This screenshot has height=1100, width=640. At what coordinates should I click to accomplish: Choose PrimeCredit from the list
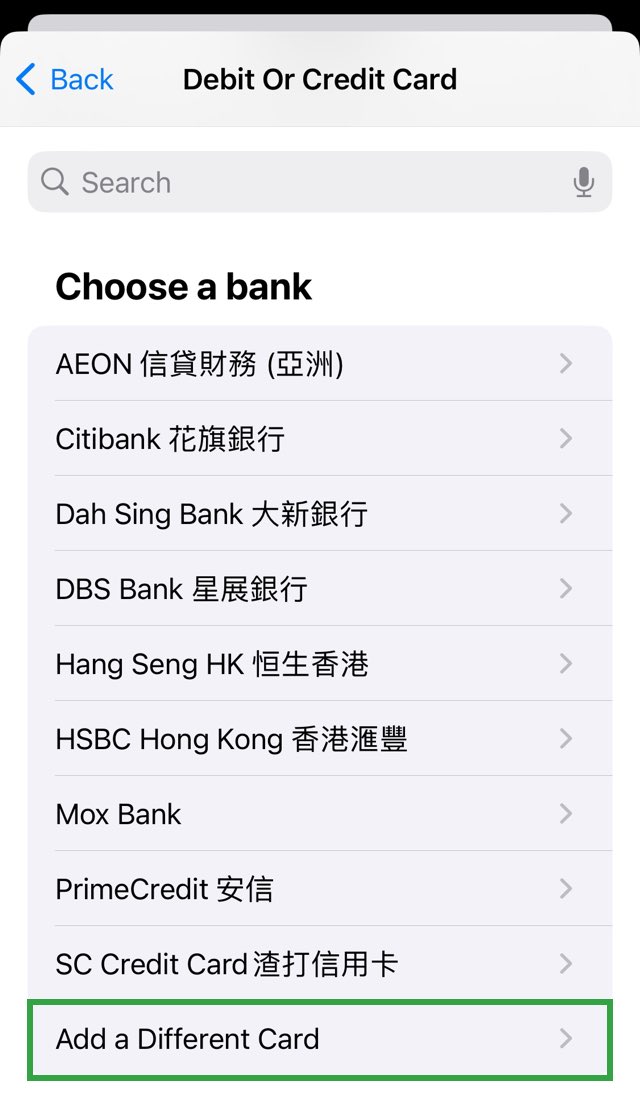pos(320,889)
